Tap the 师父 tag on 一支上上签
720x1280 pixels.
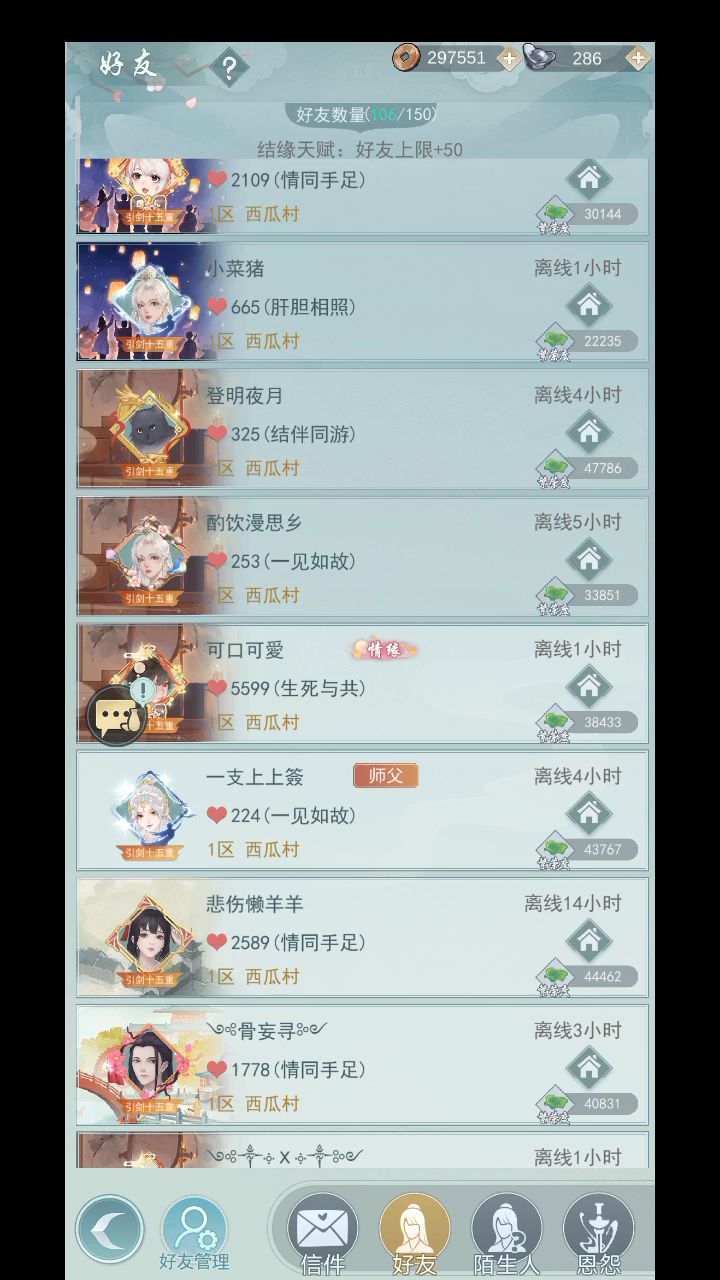[x=385, y=776]
